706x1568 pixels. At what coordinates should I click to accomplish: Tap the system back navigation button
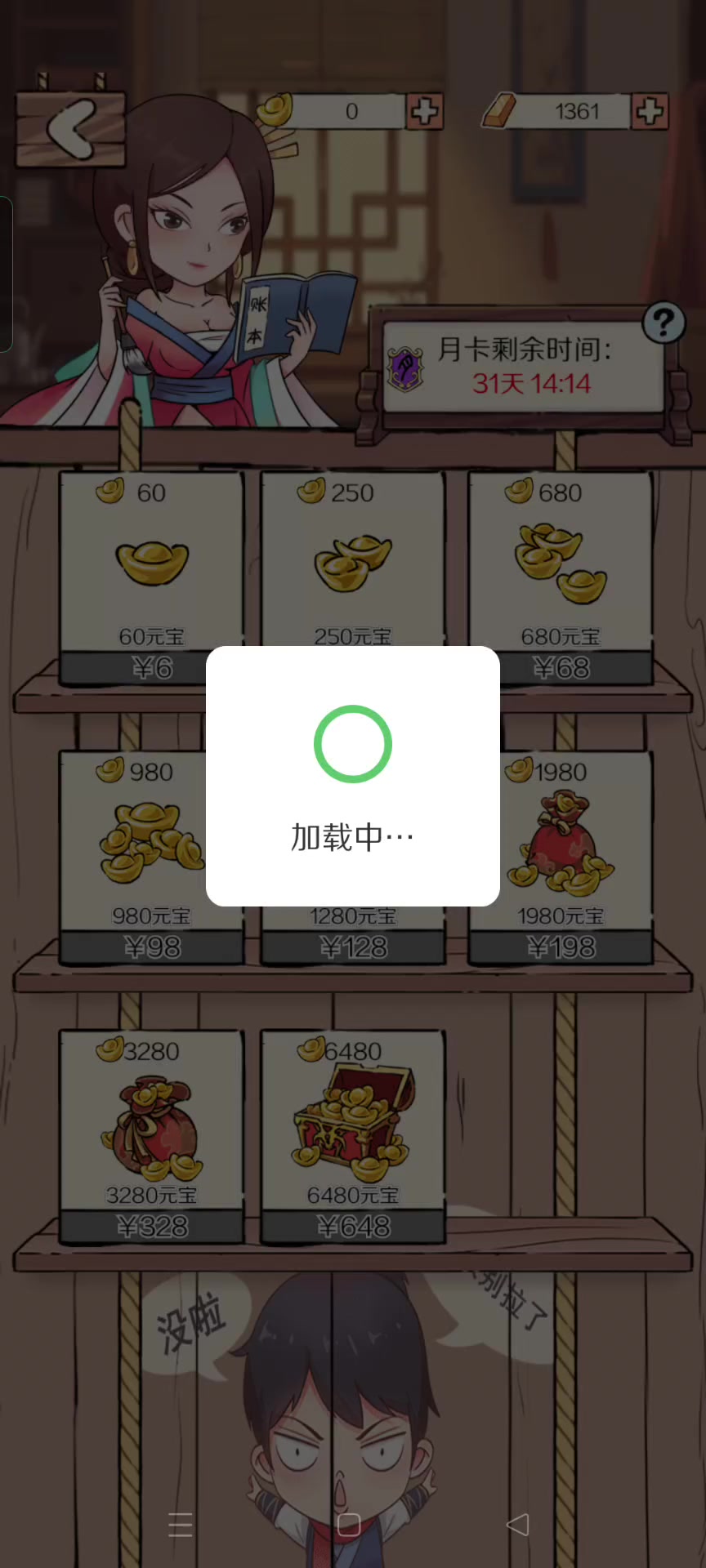[518, 1525]
